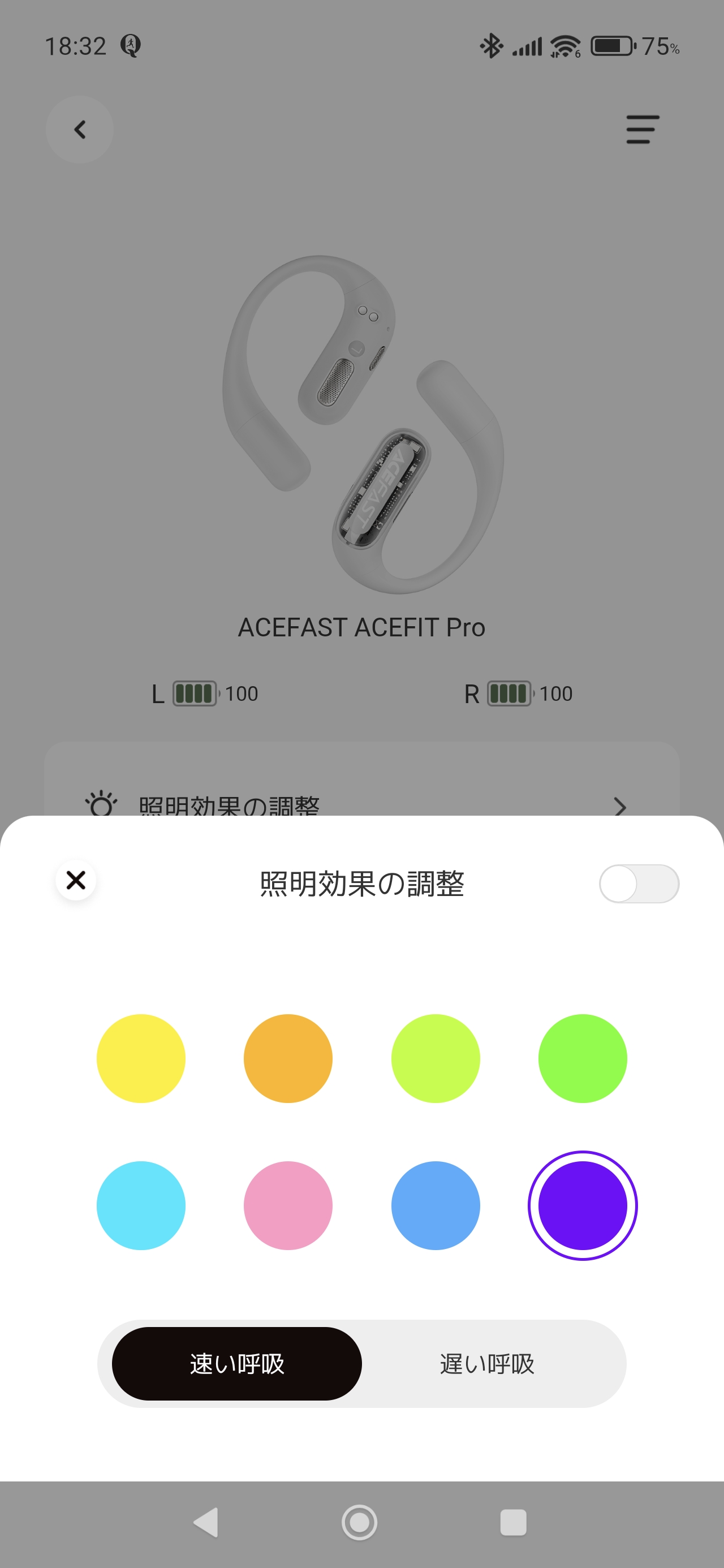
Task: Switch to 速い呼吸 mode
Action: [237, 1364]
